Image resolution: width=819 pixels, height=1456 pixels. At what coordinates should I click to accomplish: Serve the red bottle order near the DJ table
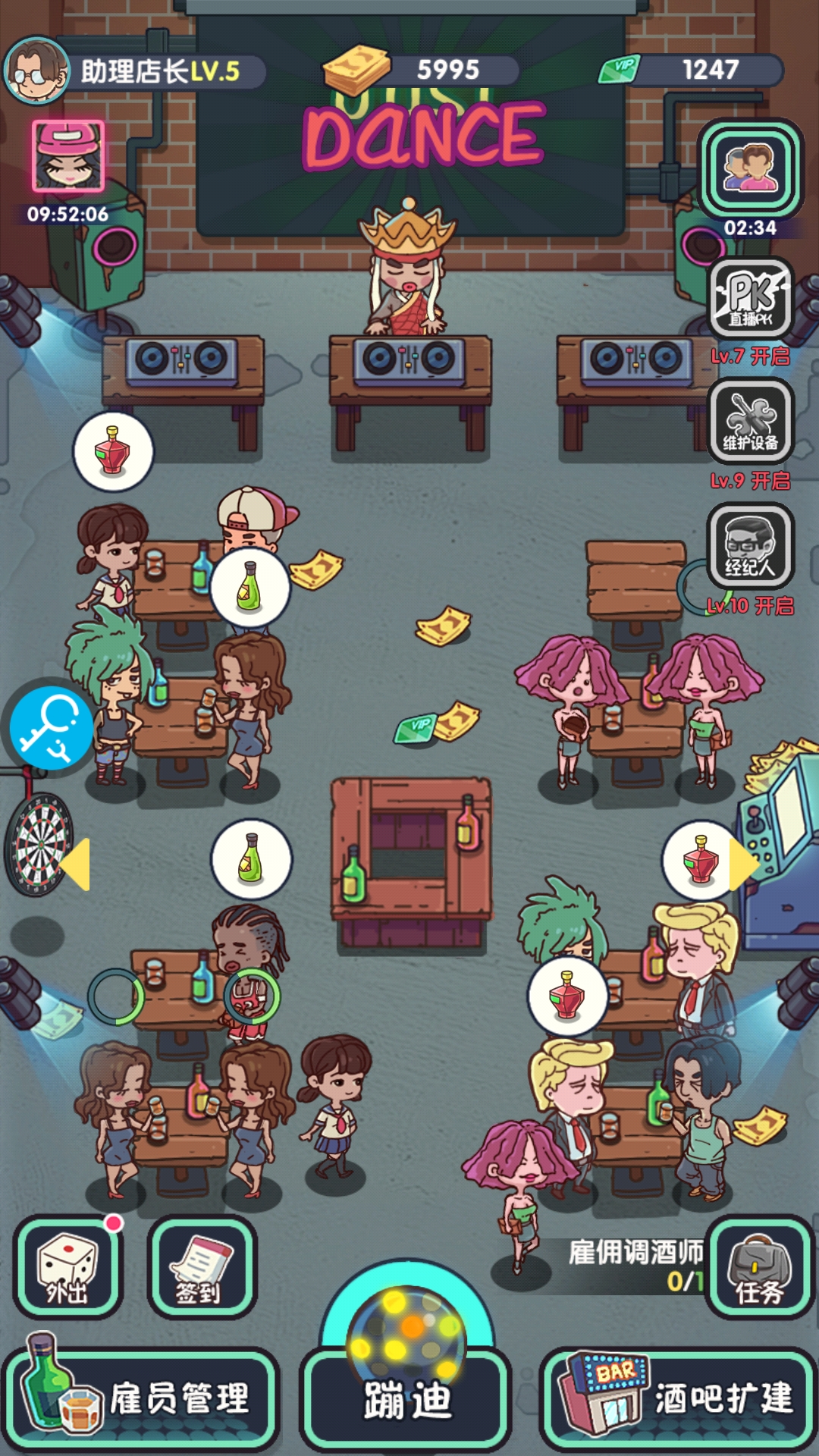[114, 451]
